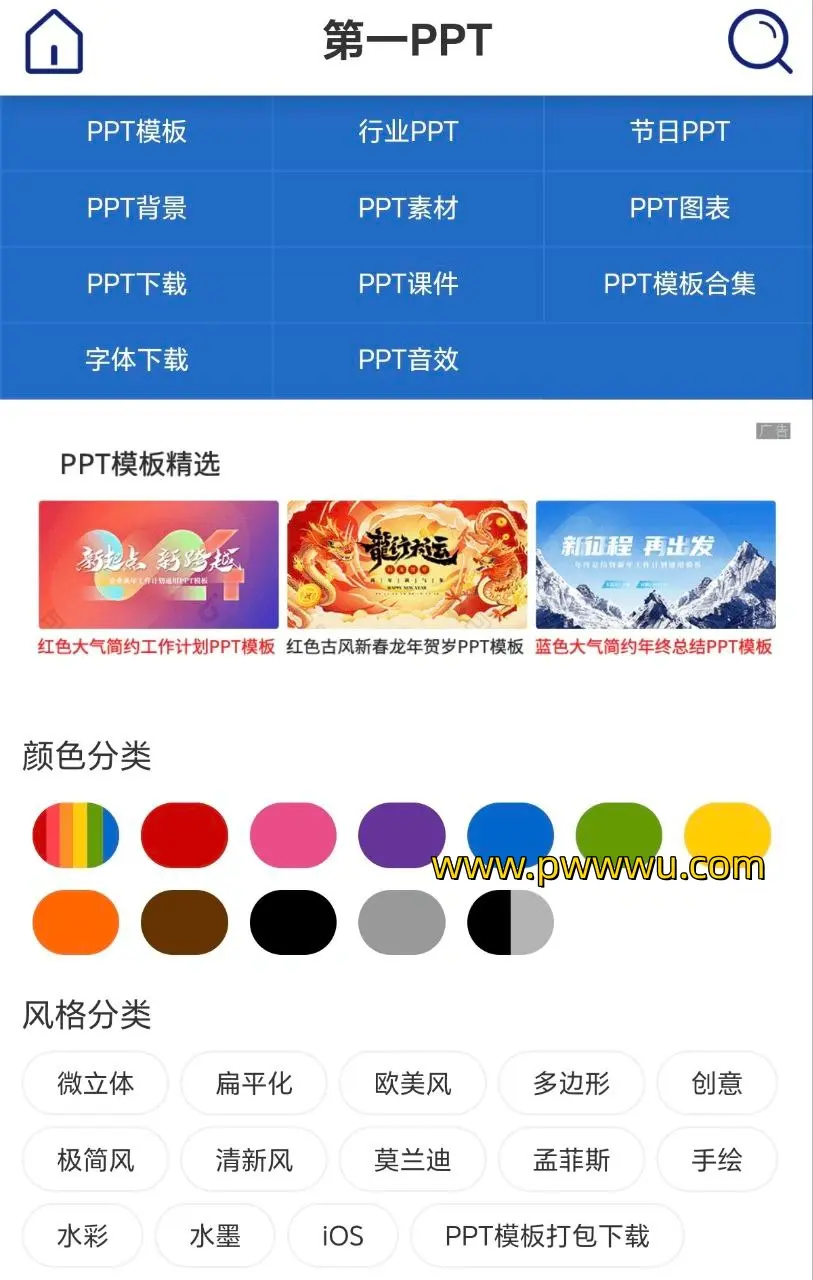
Task: Select 节日PPT category
Action: (x=679, y=132)
